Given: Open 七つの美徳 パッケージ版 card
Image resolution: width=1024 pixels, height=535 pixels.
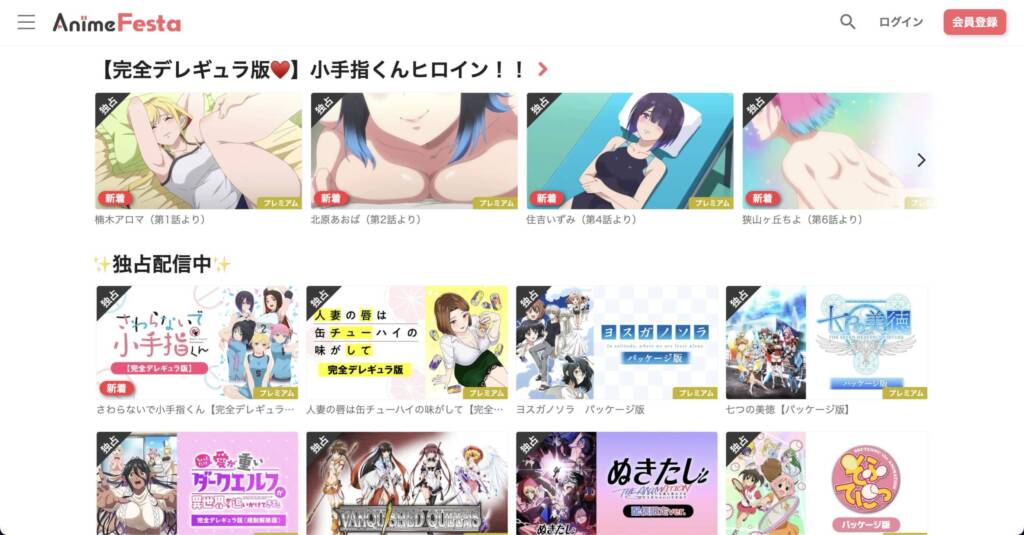Looking at the screenshot, I should coord(826,343).
